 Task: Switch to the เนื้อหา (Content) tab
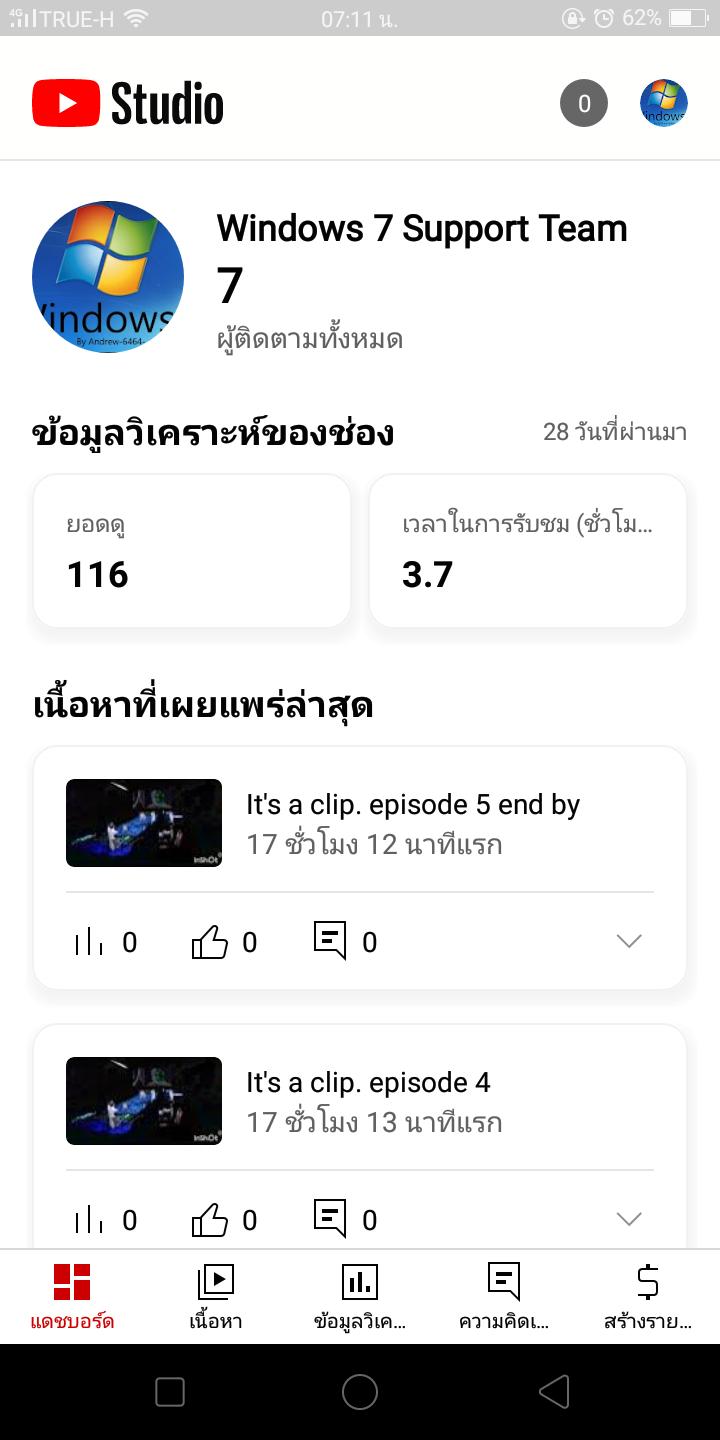click(216, 1296)
